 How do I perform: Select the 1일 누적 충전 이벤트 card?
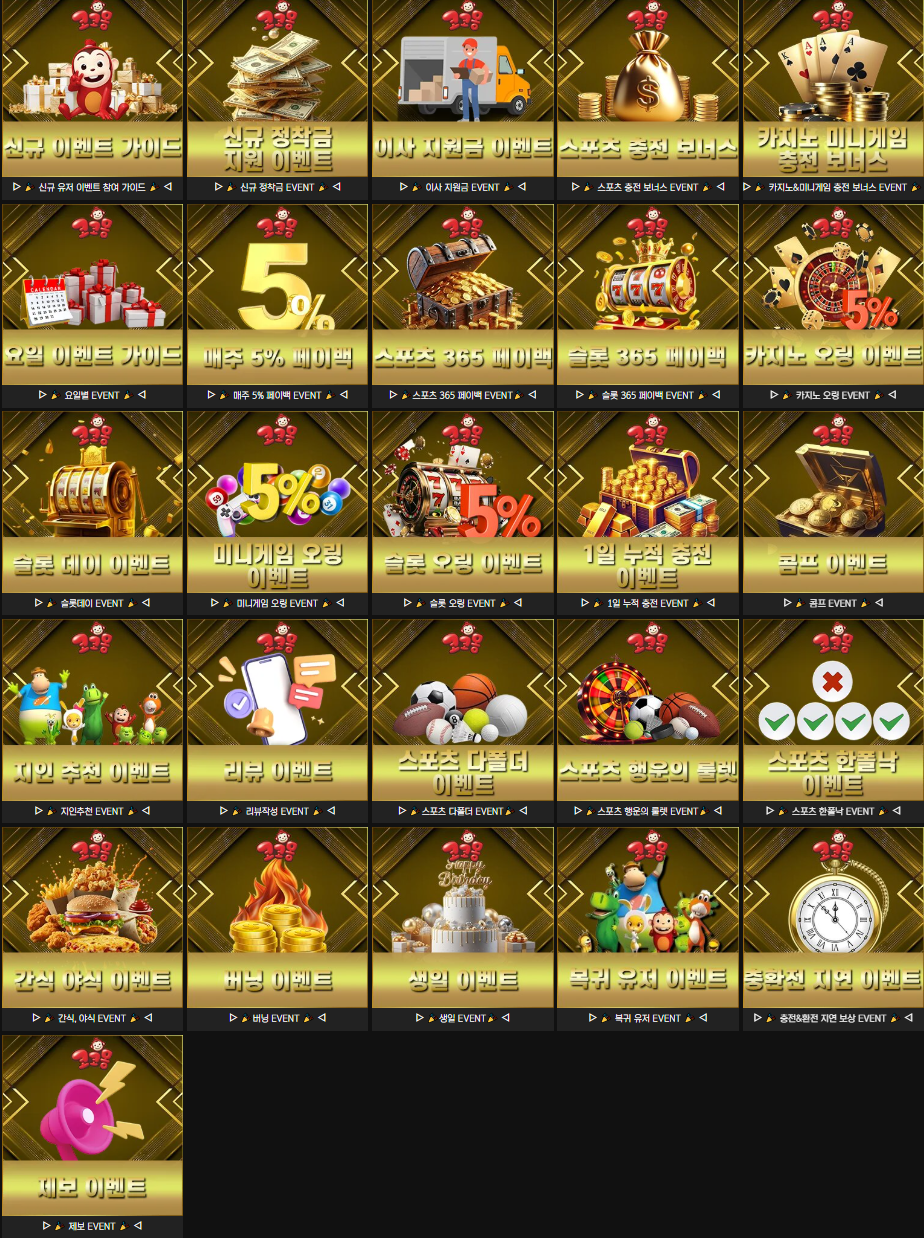click(647, 504)
